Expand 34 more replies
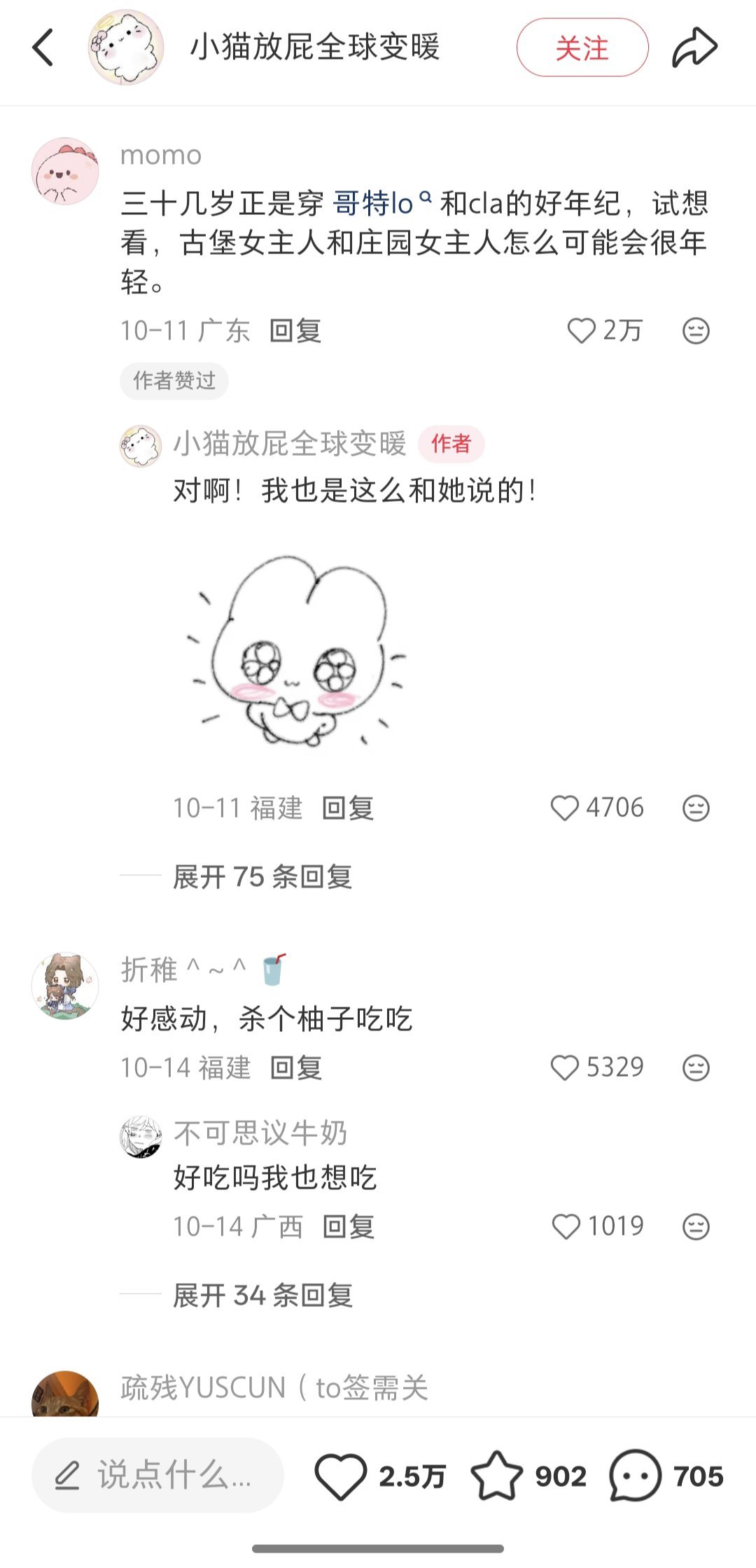Screen dimensions: 756x1568 (x=262, y=1295)
